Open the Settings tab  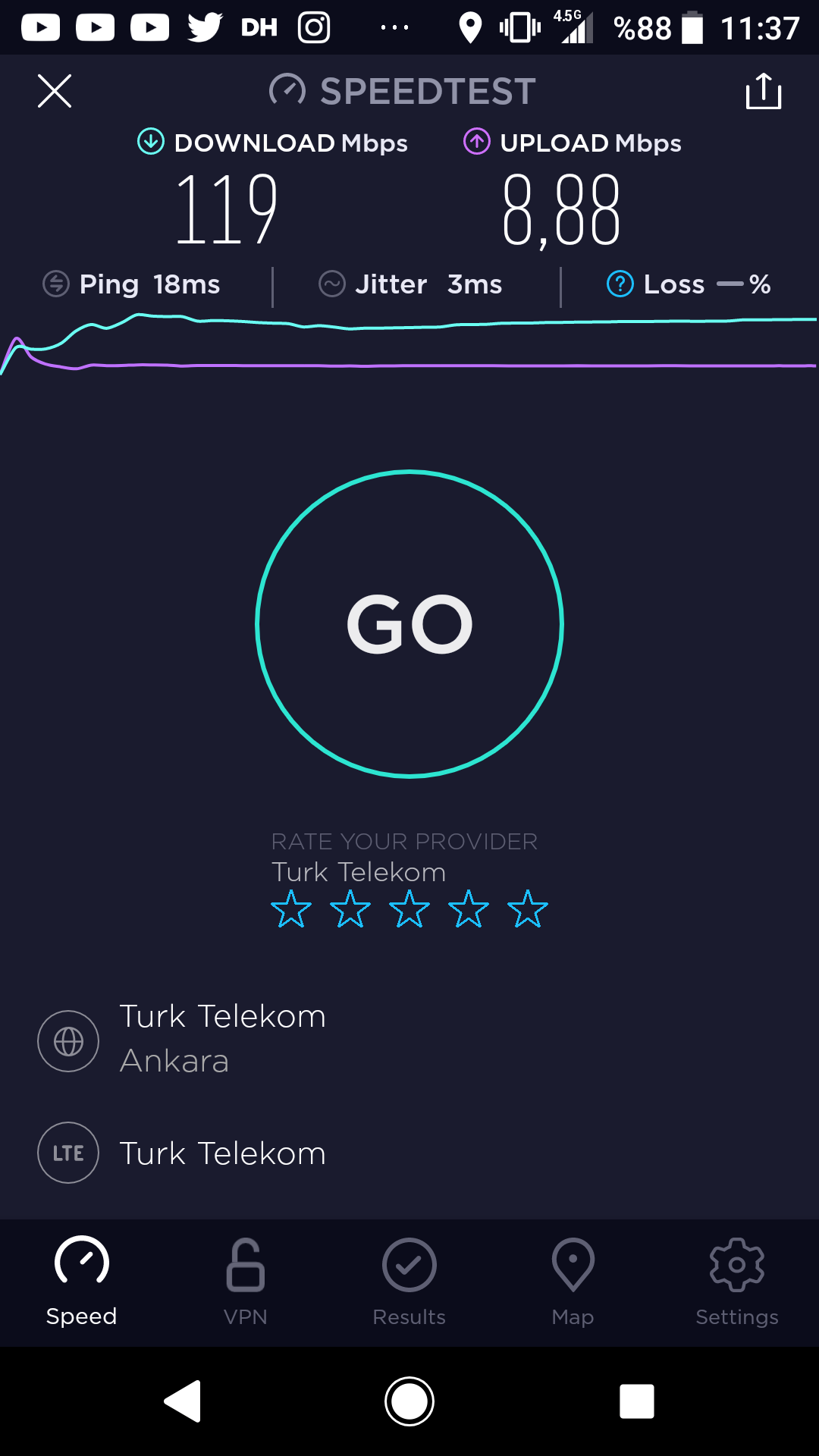[737, 1283]
